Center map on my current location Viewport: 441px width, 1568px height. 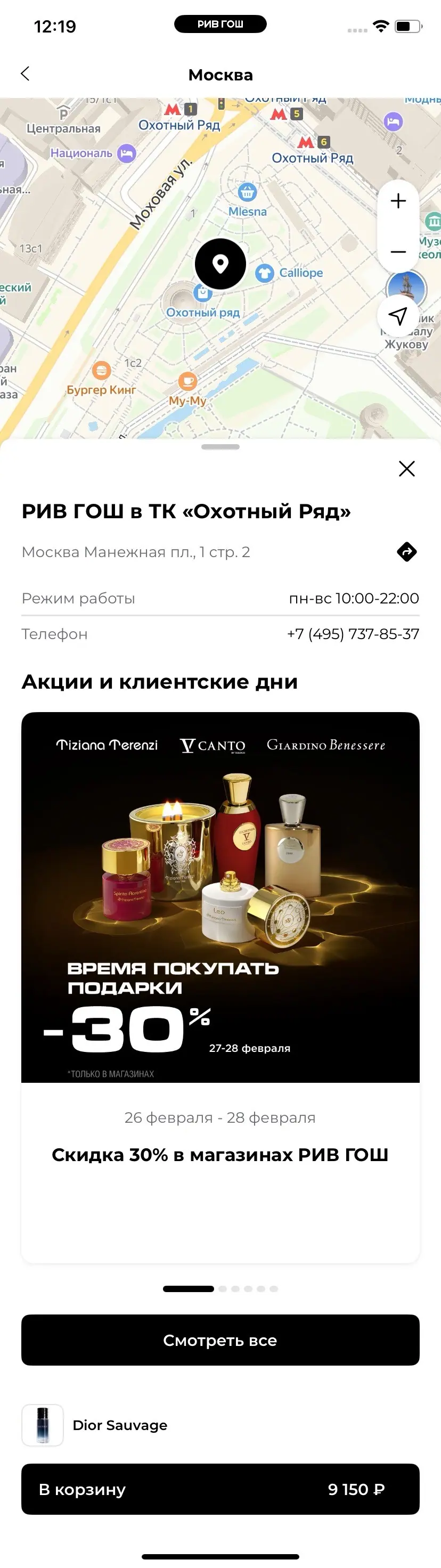(x=398, y=315)
